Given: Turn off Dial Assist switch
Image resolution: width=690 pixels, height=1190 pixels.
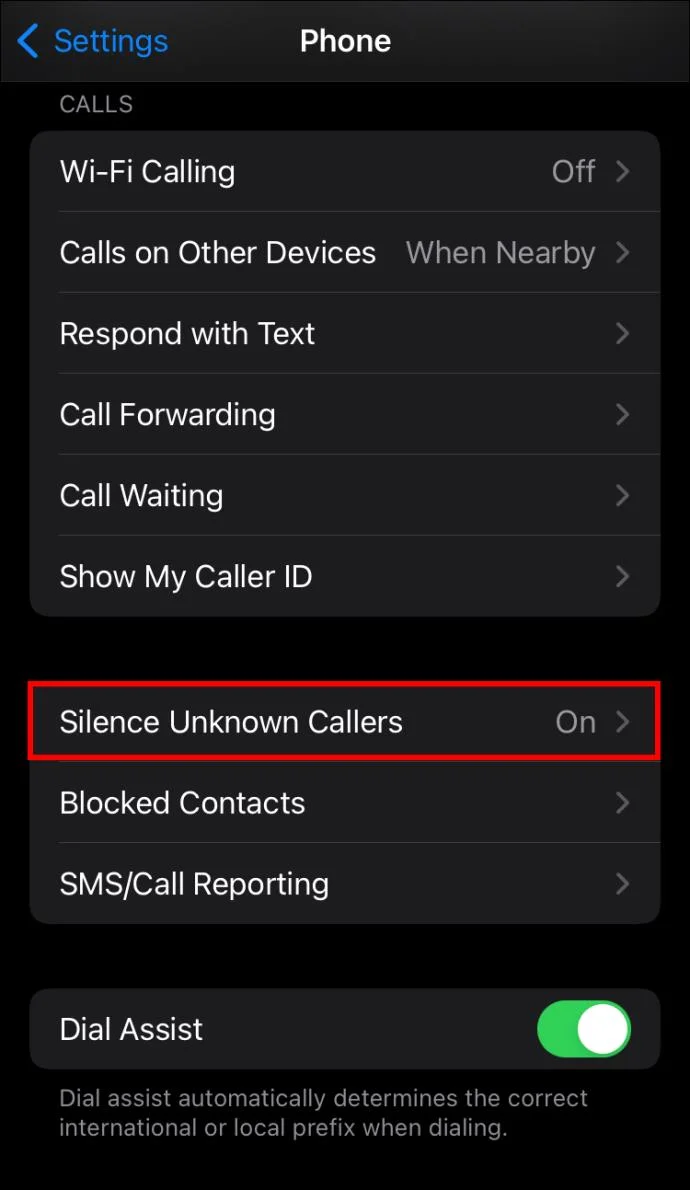Looking at the screenshot, I should pos(584,1029).
